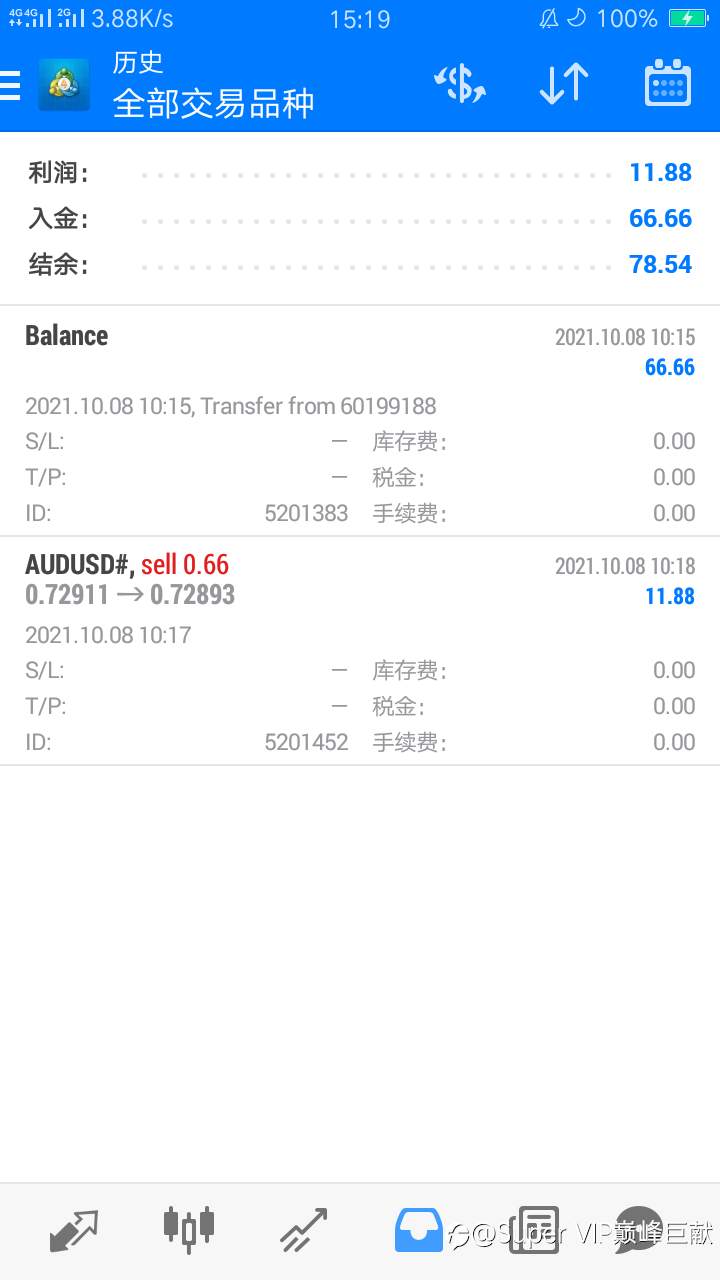Open the AUDUSD# sell 0.66 trade
The height and width of the screenshot is (1280, 720).
(x=360, y=651)
